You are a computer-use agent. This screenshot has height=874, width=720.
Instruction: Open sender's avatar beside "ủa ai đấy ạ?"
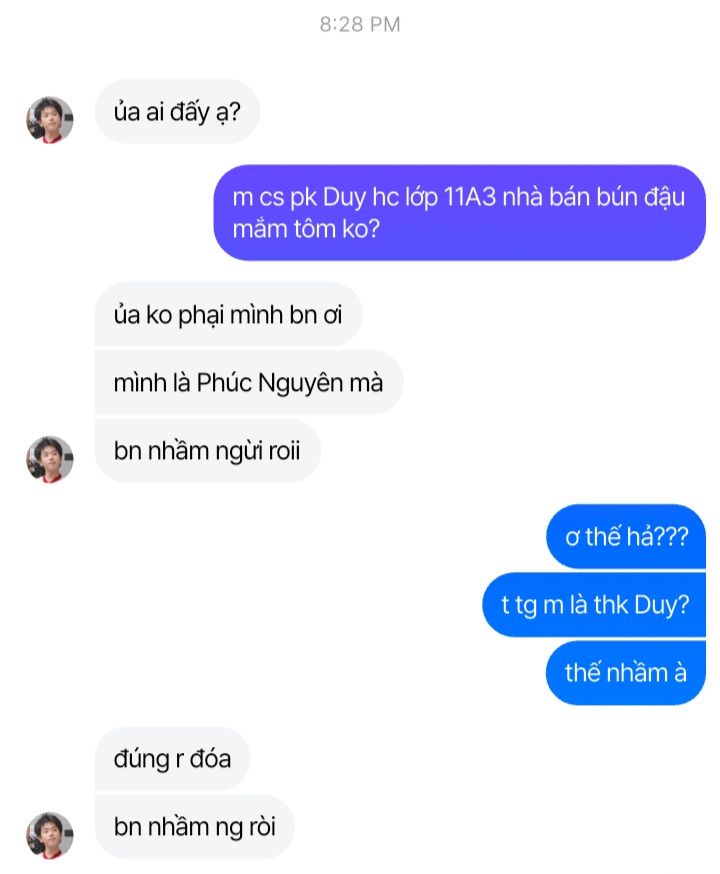click(x=49, y=120)
